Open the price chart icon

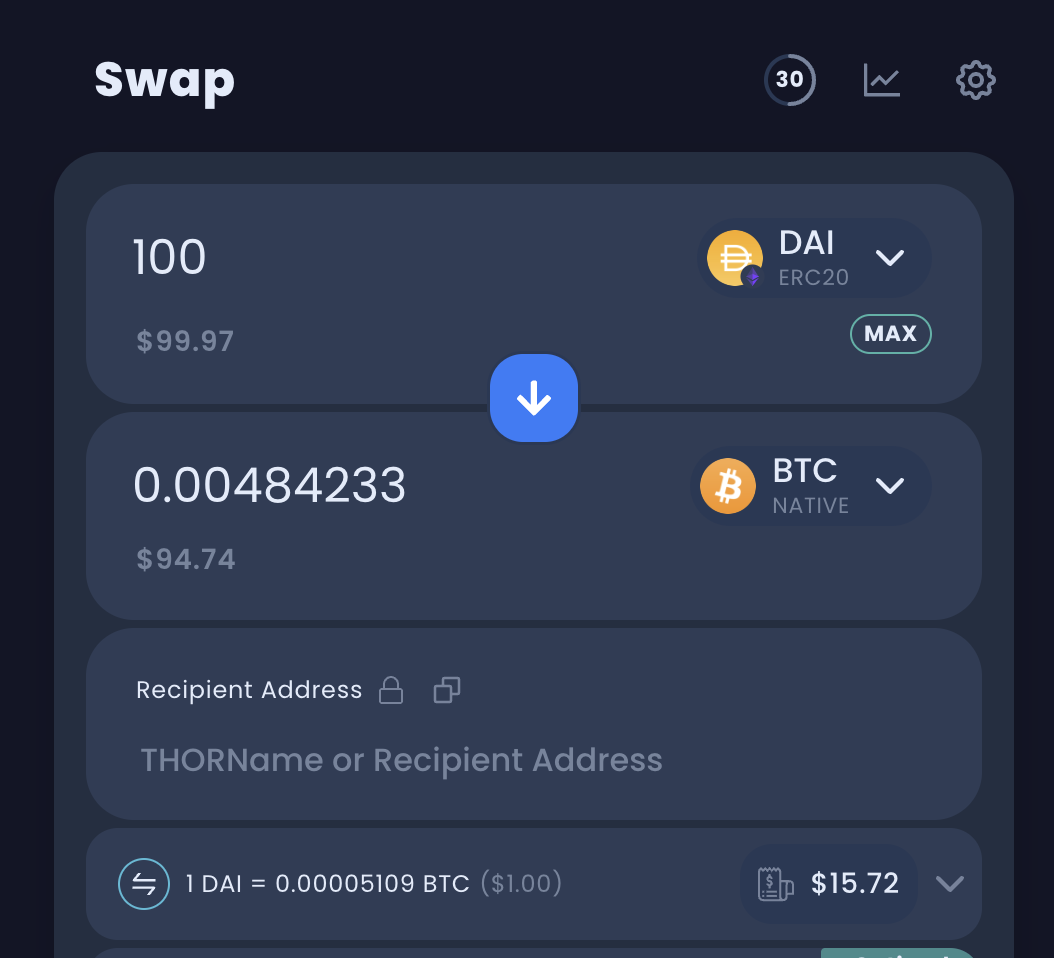pos(882,80)
